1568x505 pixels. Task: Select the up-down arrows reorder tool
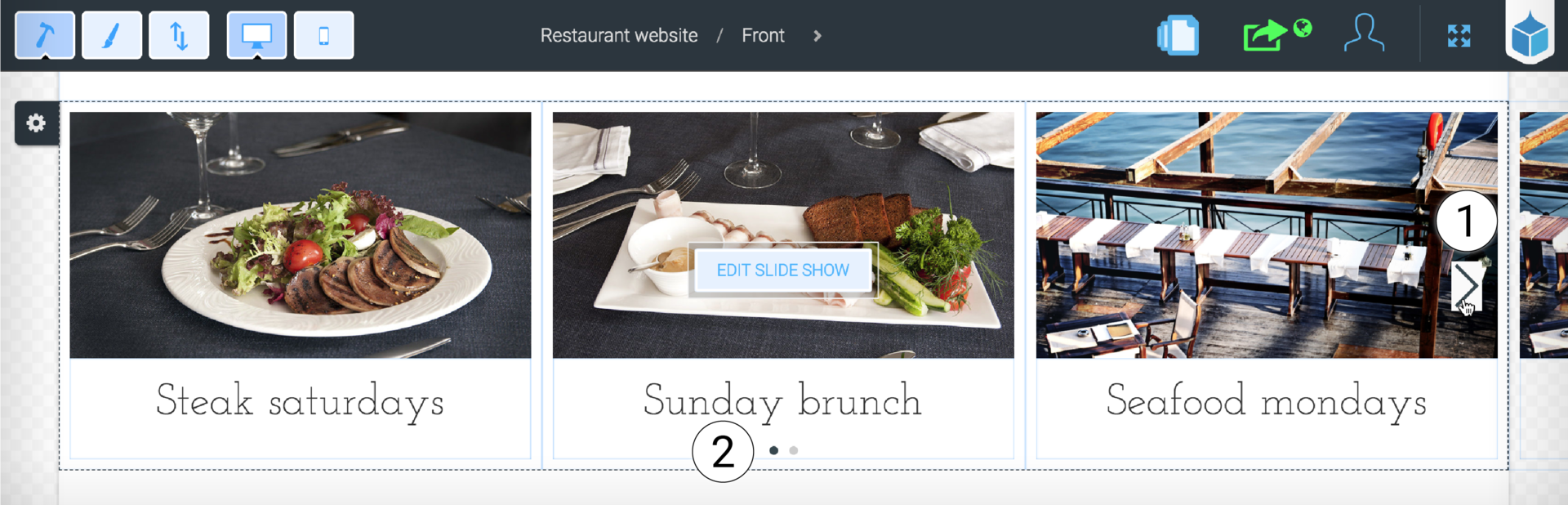coord(179,36)
